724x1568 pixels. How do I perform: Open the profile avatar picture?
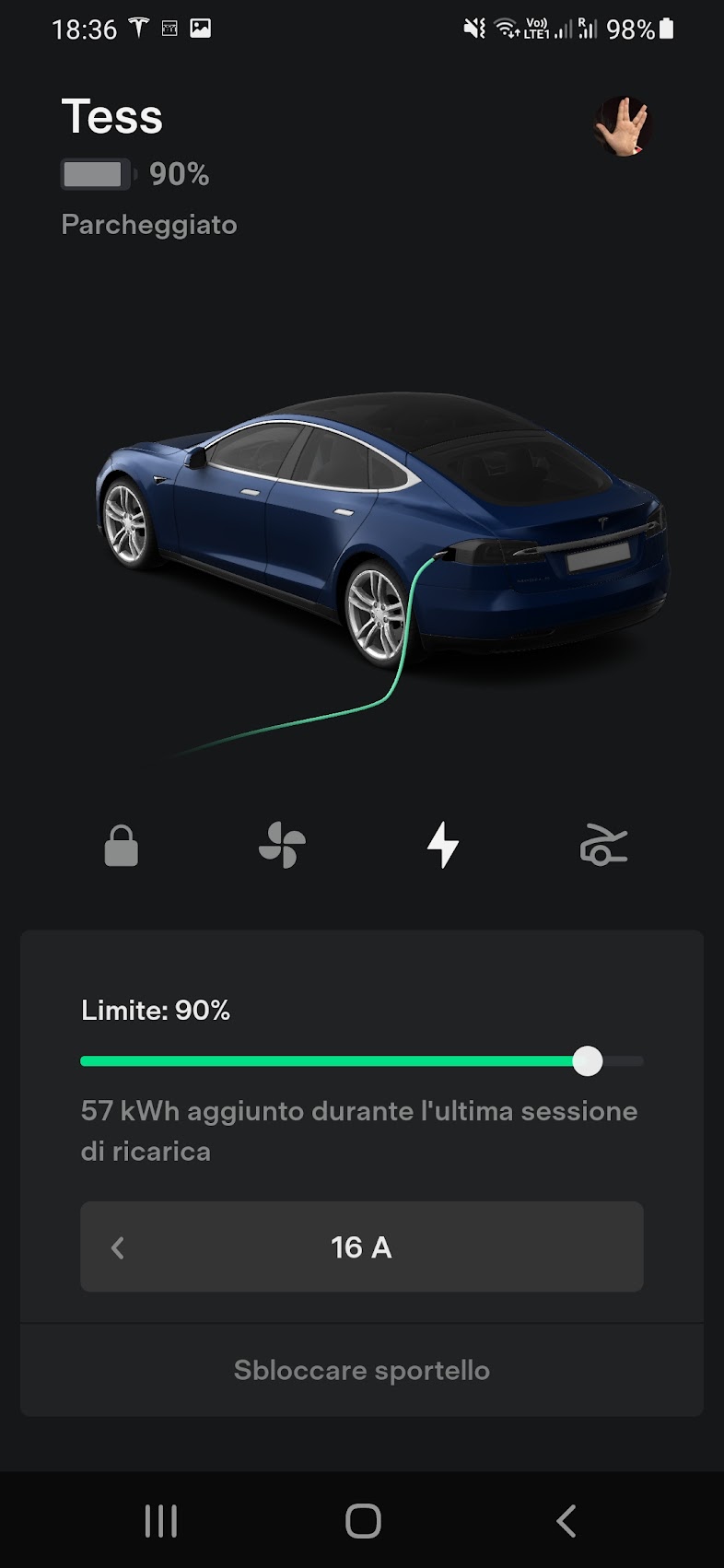pos(624,126)
